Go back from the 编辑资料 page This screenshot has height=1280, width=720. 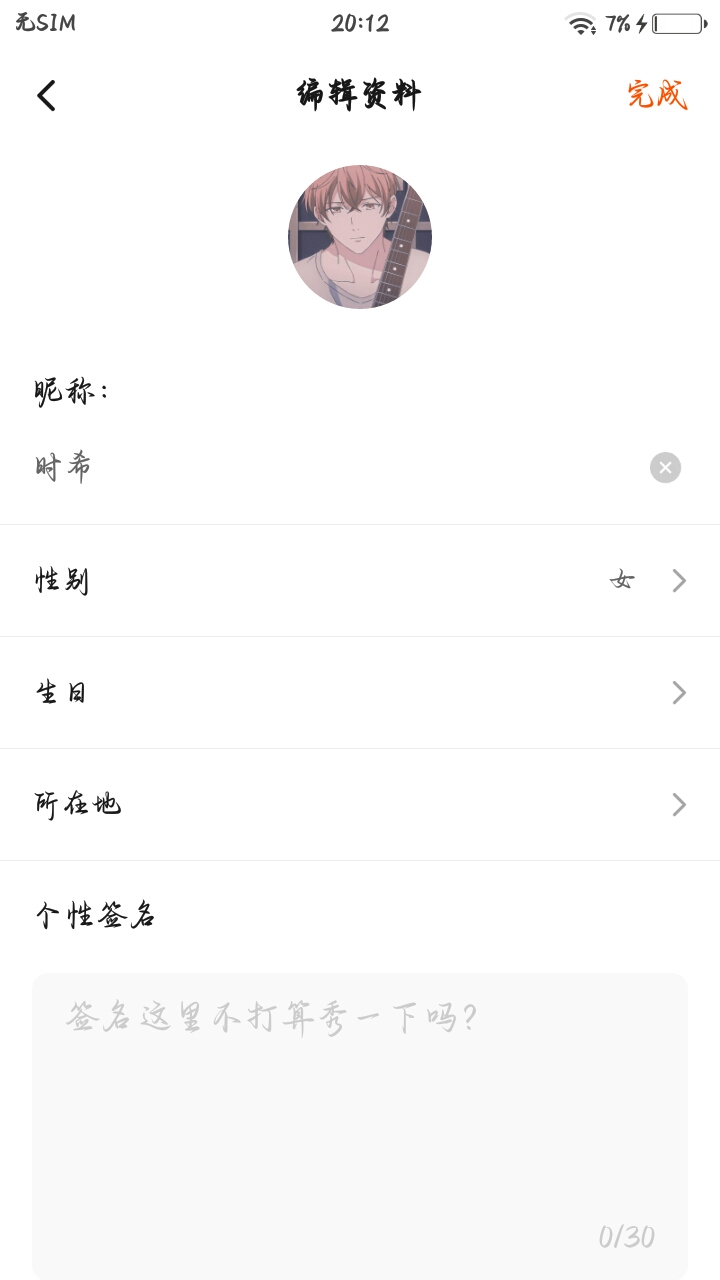coord(46,96)
